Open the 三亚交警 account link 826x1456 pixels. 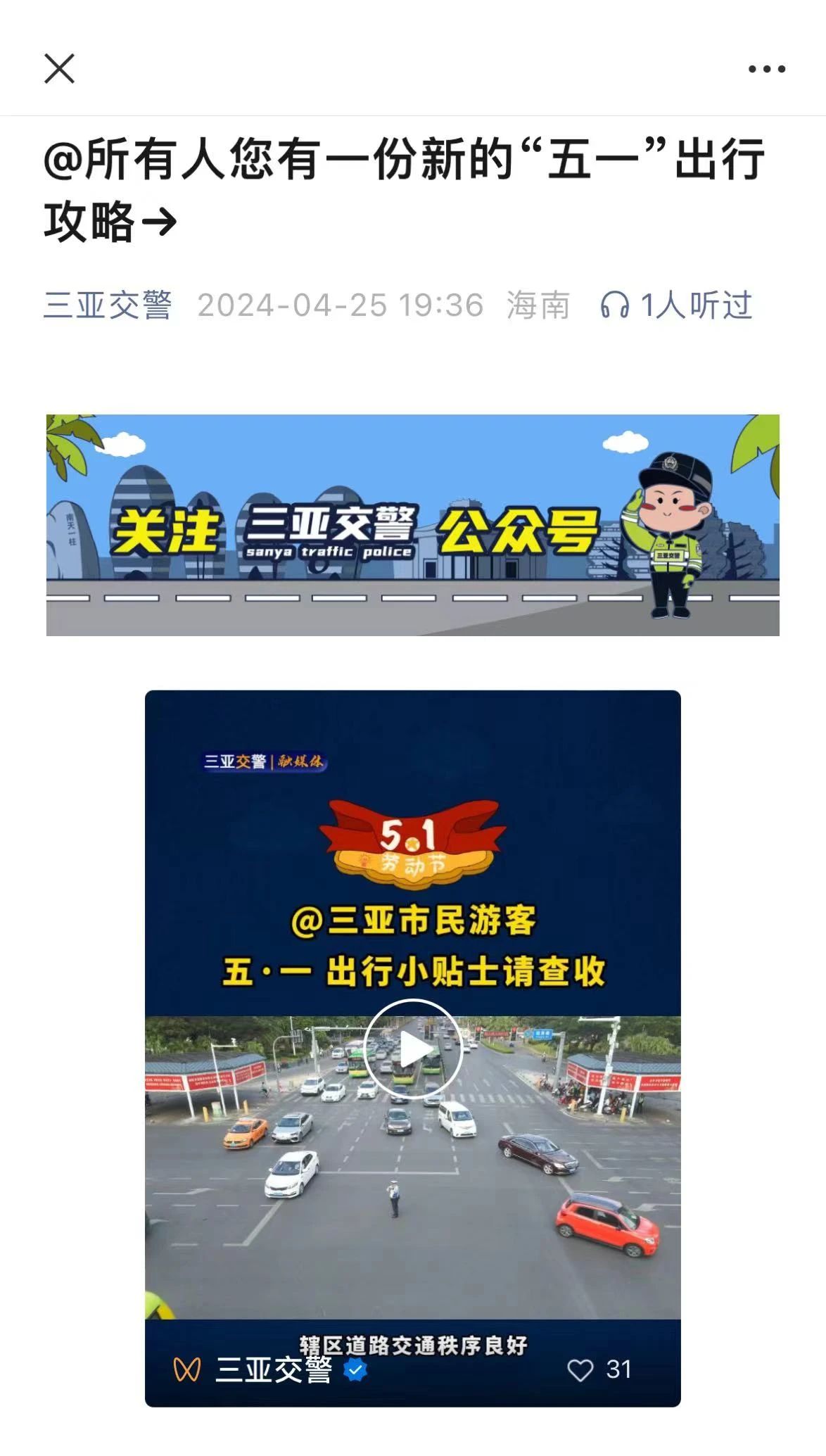pos(108,305)
